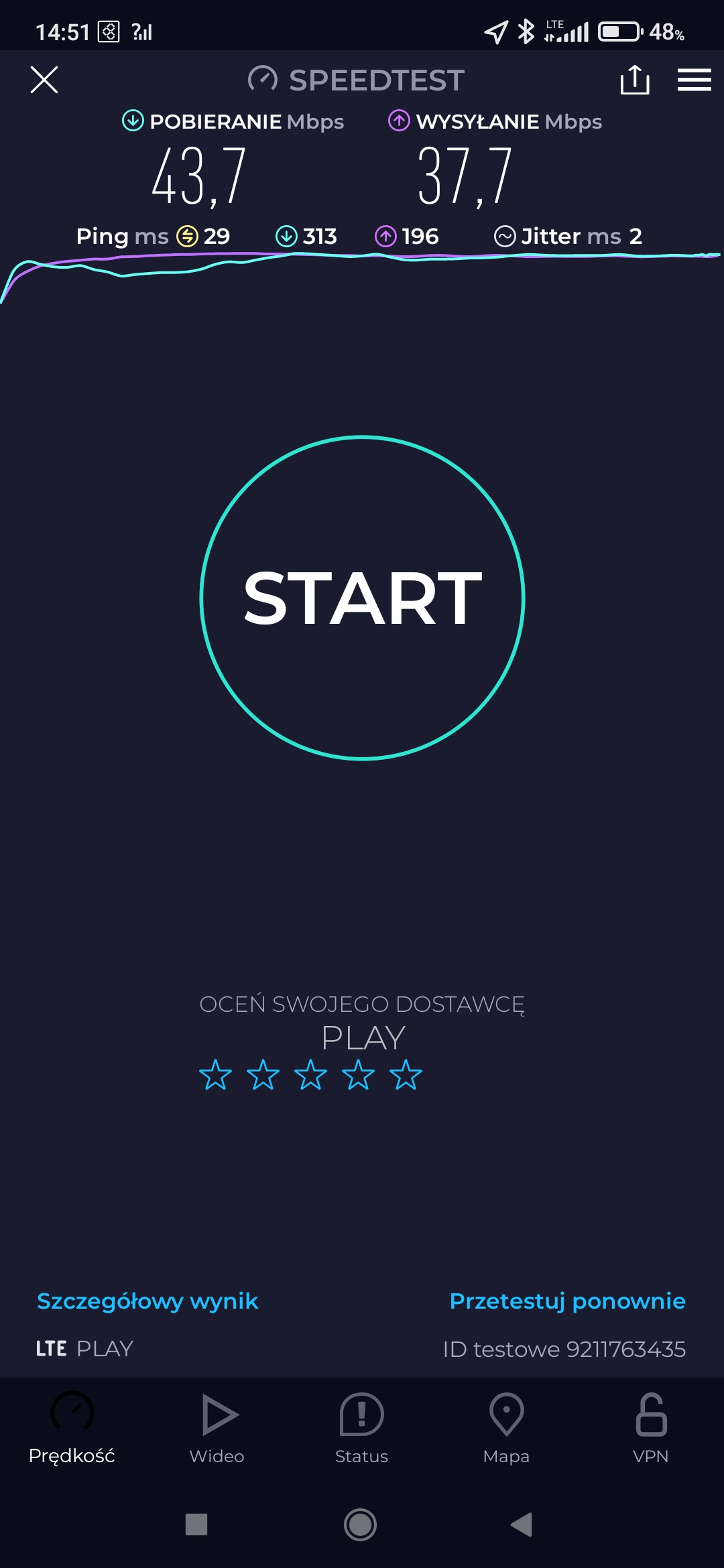Rate provider PLAY with third star
This screenshot has width=724, height=1568.
(x=310, y=1075)
